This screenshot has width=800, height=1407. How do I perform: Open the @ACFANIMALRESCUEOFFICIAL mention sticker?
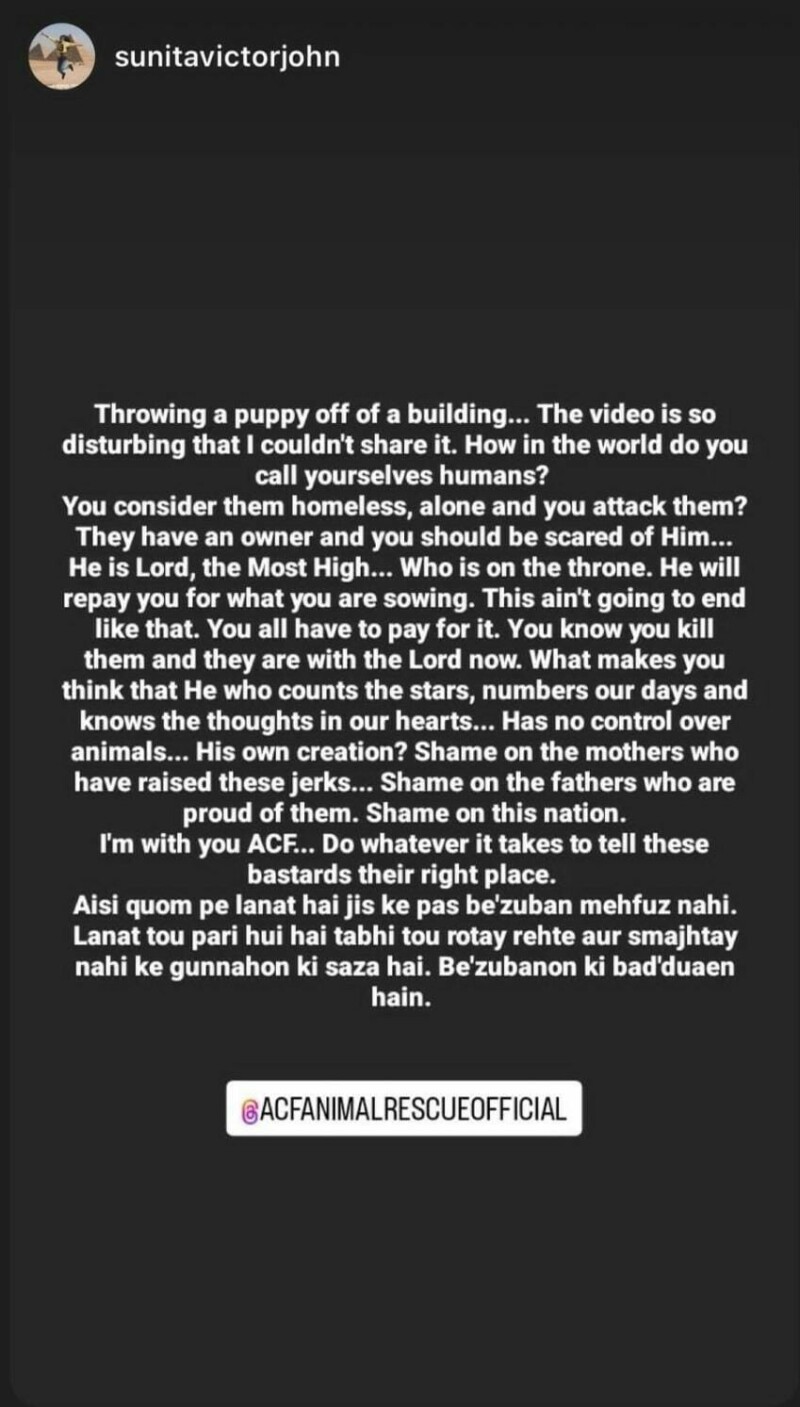tap(404, 1108)
